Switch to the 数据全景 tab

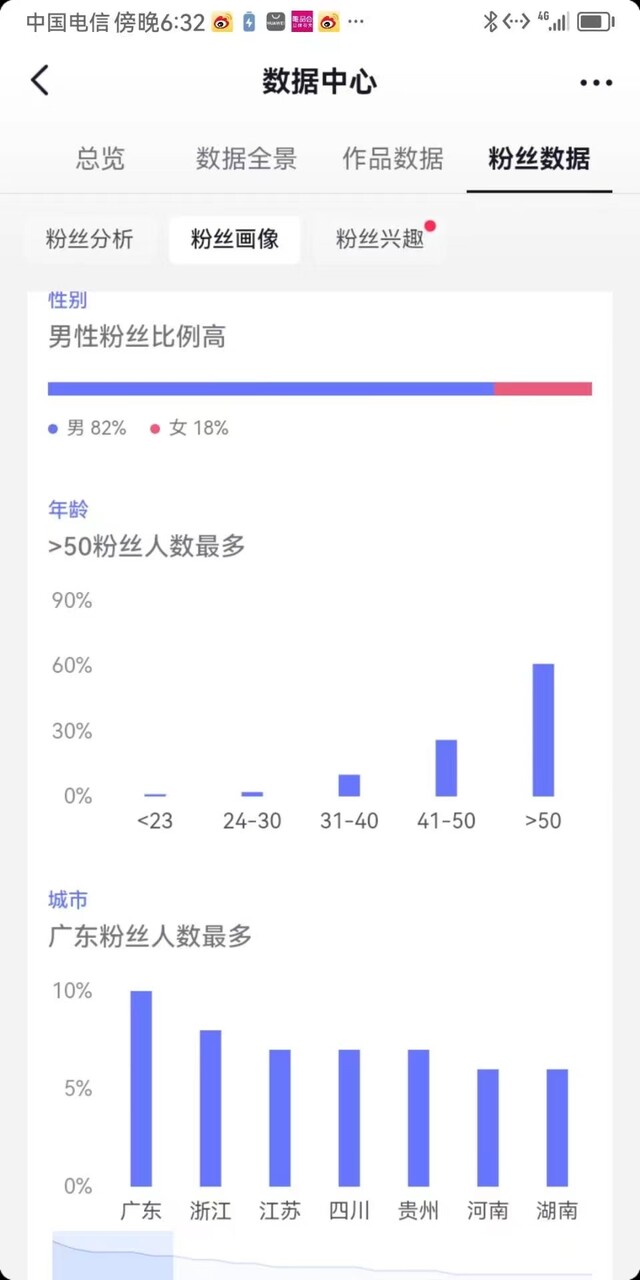coord(246,158)
